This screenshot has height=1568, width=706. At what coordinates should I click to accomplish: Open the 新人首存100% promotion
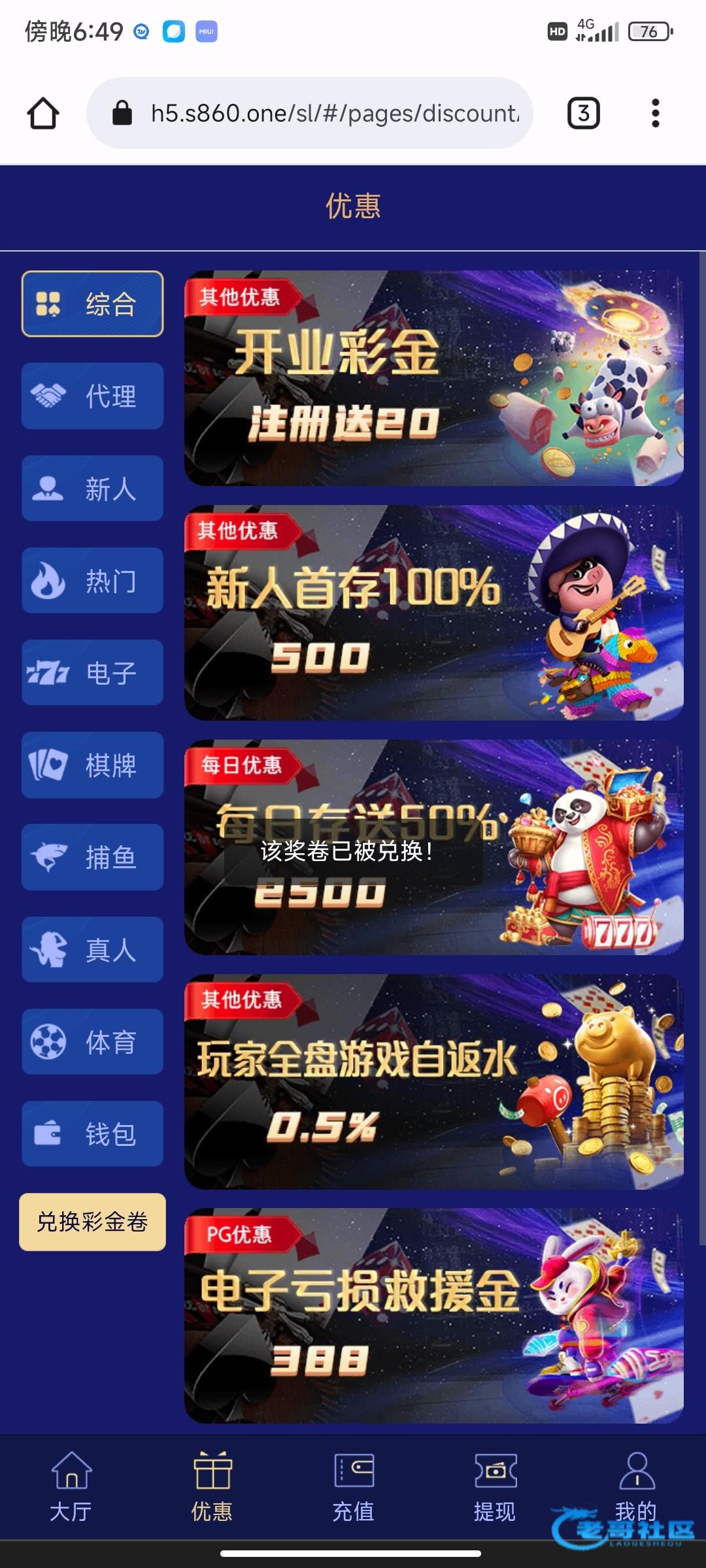(x=433, y=613)
